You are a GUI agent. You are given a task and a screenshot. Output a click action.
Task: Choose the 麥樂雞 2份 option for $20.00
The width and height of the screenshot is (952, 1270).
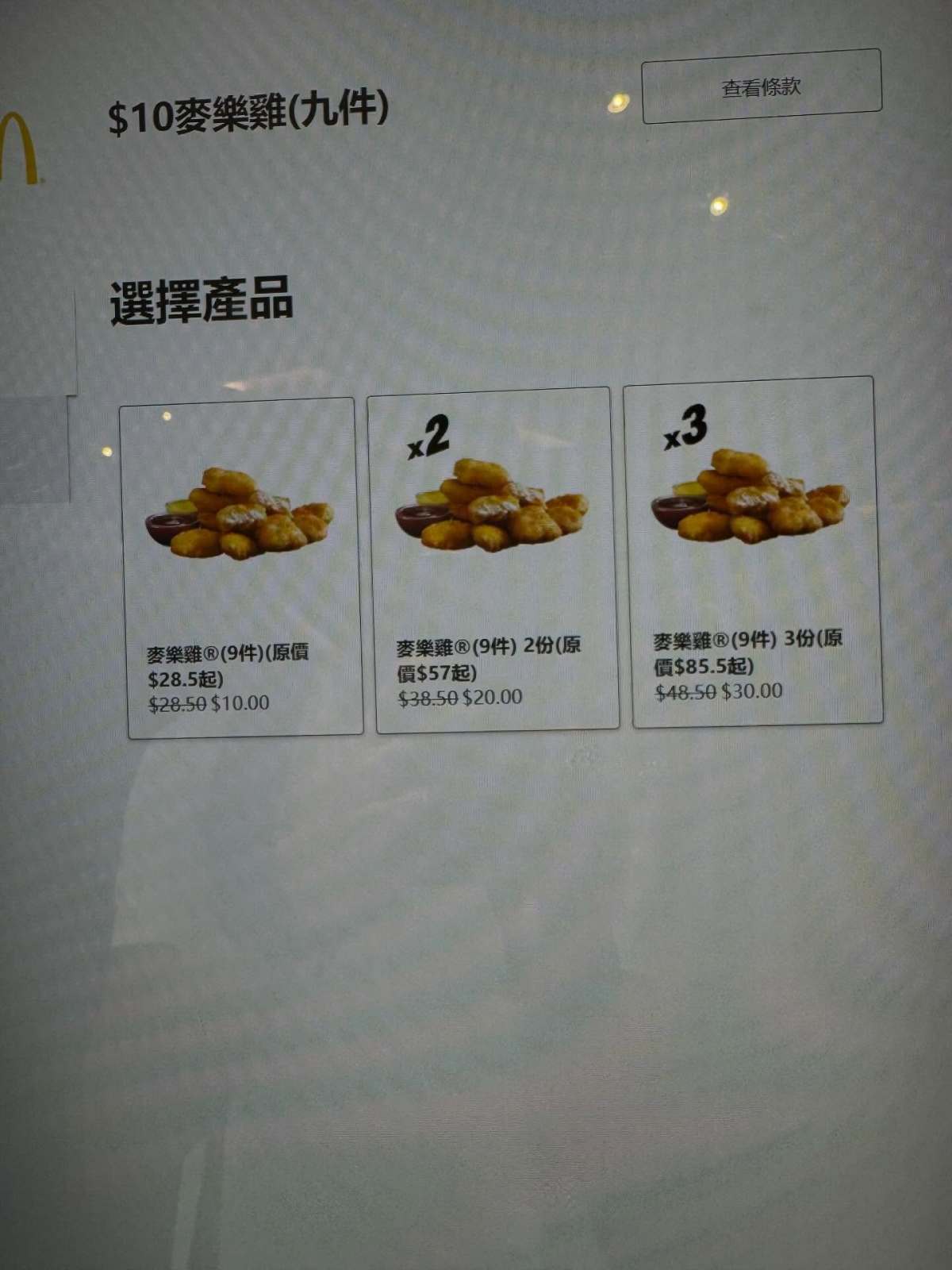[x=492, y=560]
